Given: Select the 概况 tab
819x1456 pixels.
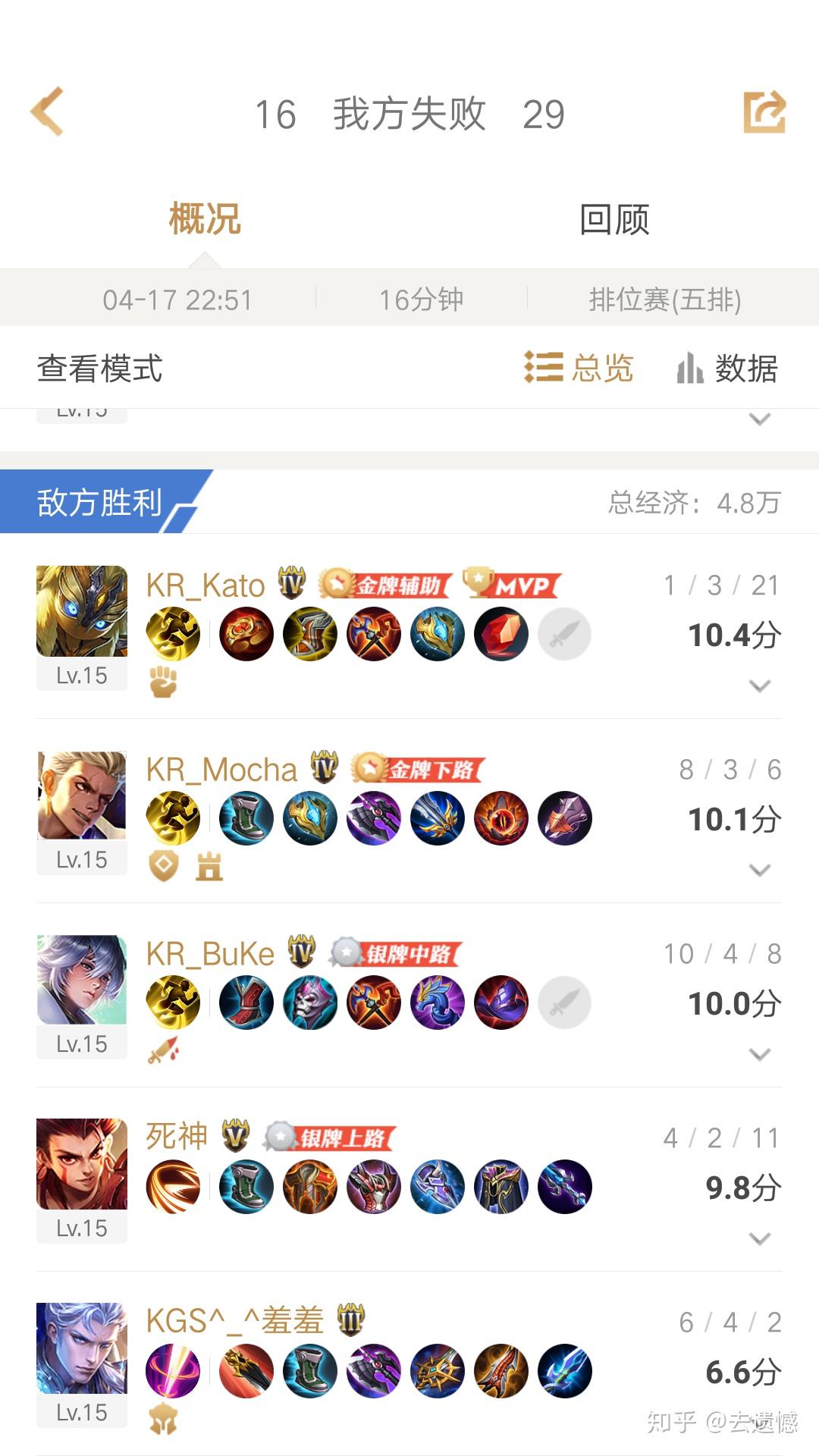Looking at the screenshot, I should [205, 219].
